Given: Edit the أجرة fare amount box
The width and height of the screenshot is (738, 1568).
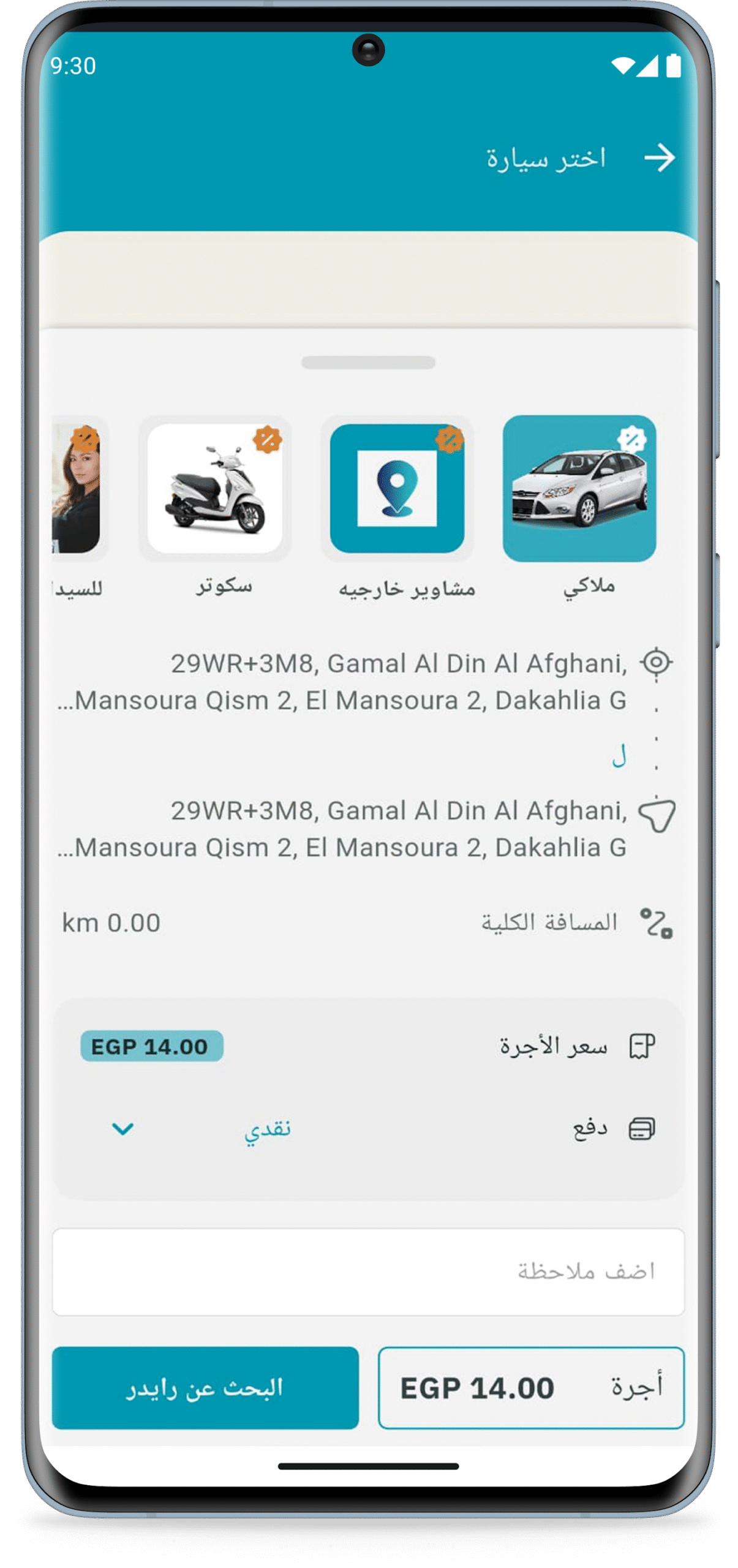Looking at the screenshot, I should (x=530, y=1387).
